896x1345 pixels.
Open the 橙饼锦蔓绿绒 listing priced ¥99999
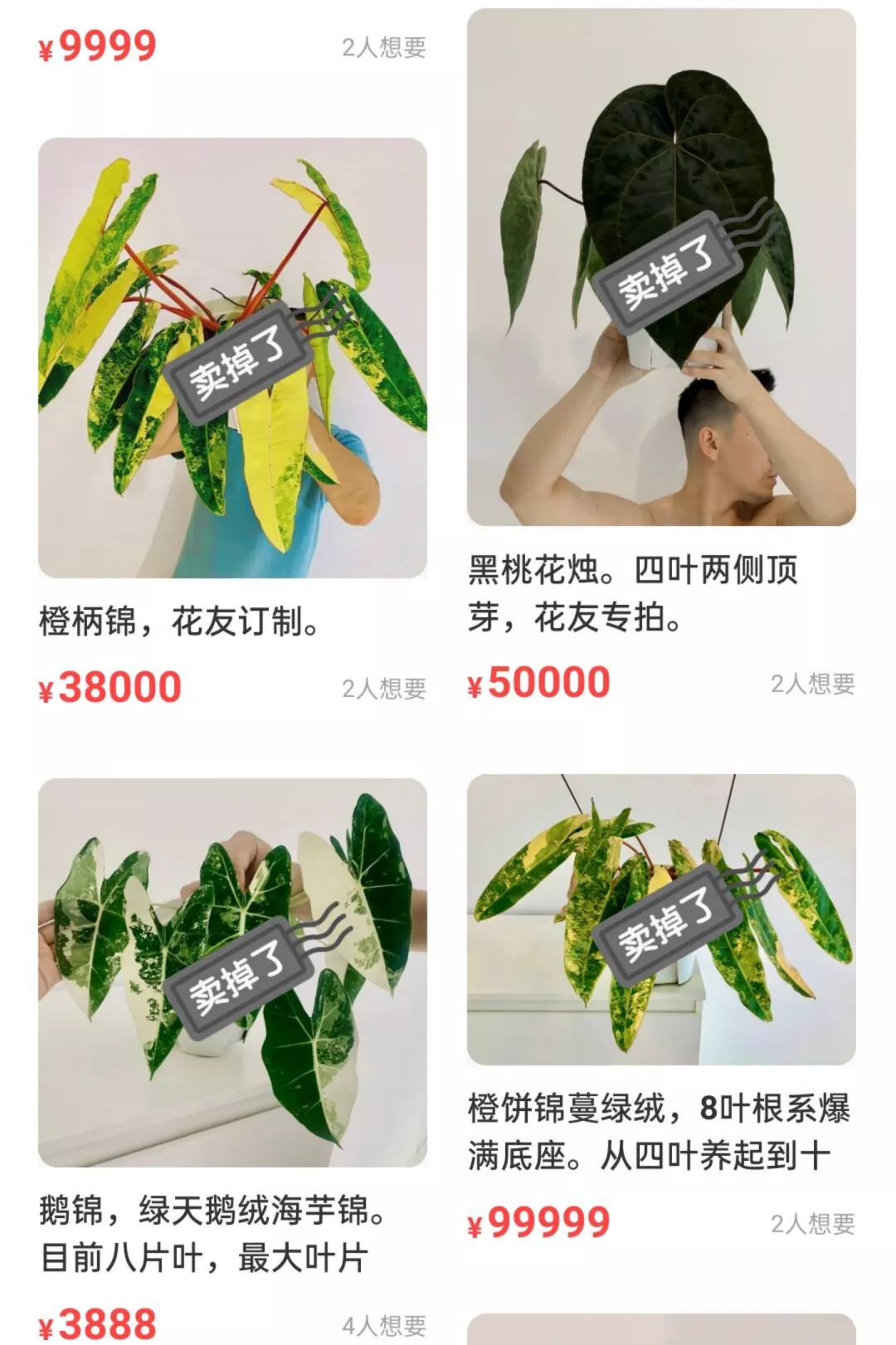pyautogui.click(x=661, y=919)
